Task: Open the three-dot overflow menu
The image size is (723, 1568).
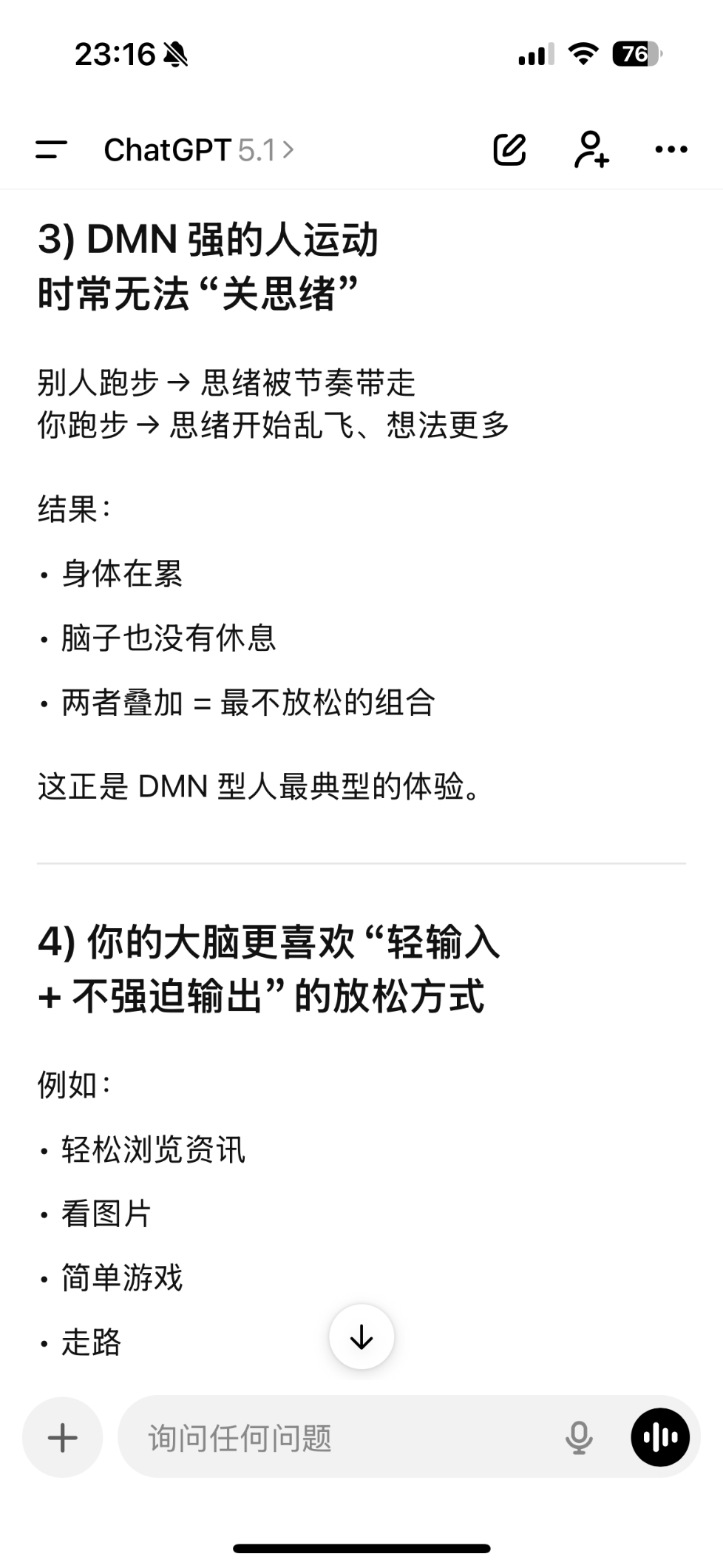Action: pos(671,149)
